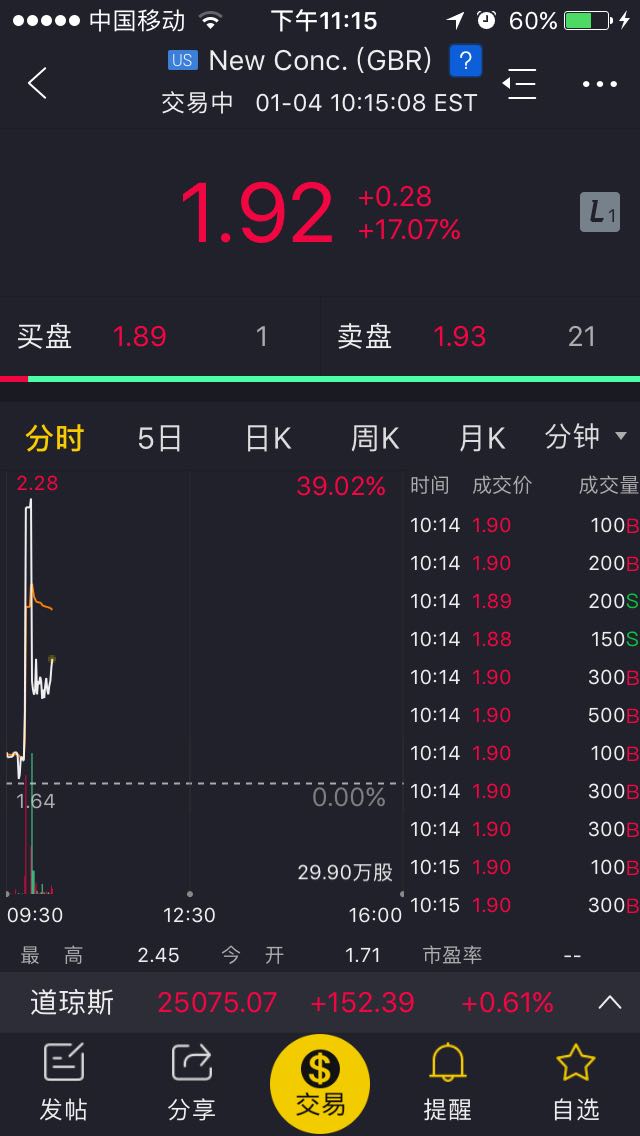Tap the blue question mark help icon

(466, 60)
